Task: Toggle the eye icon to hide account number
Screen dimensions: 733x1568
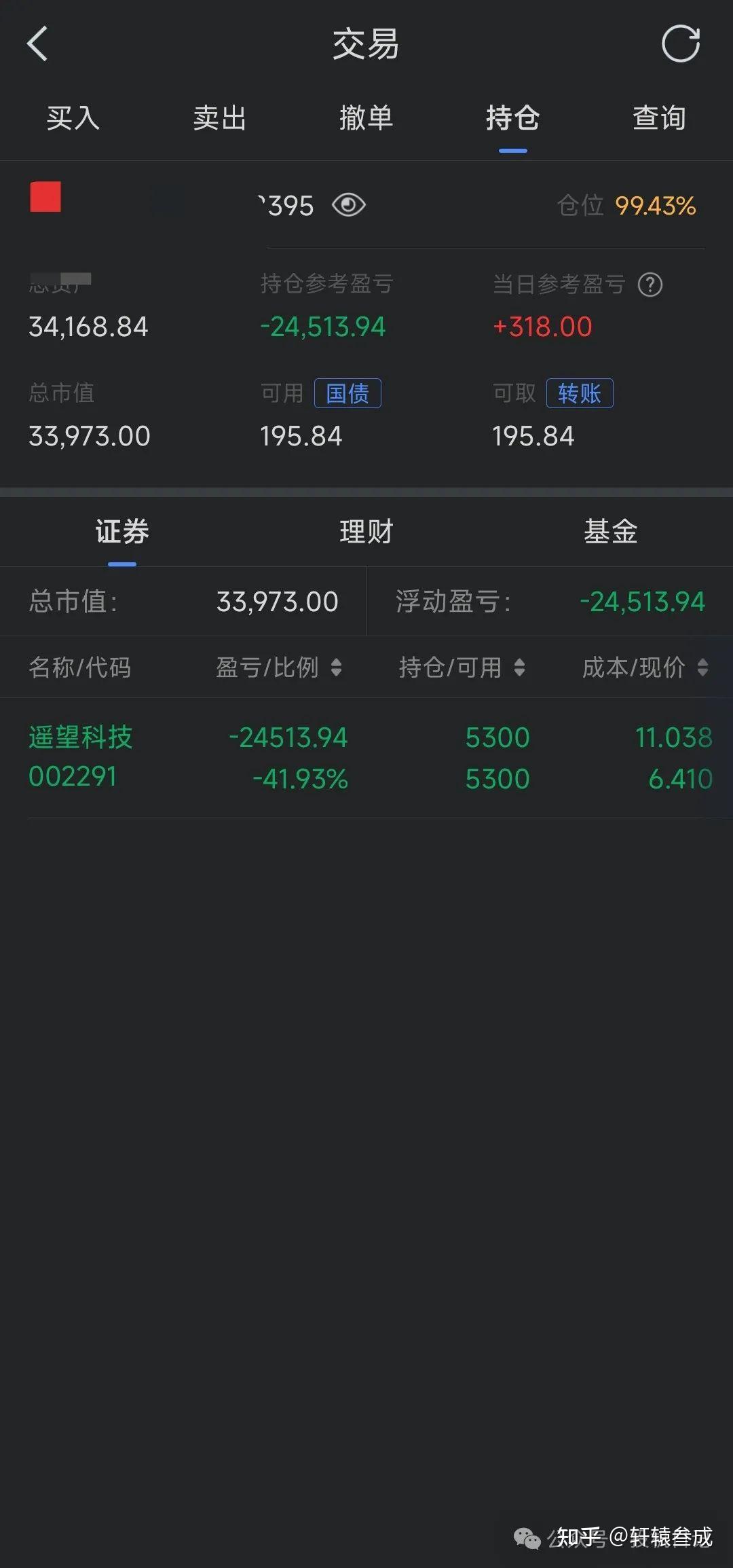Action: coord(349,204)
